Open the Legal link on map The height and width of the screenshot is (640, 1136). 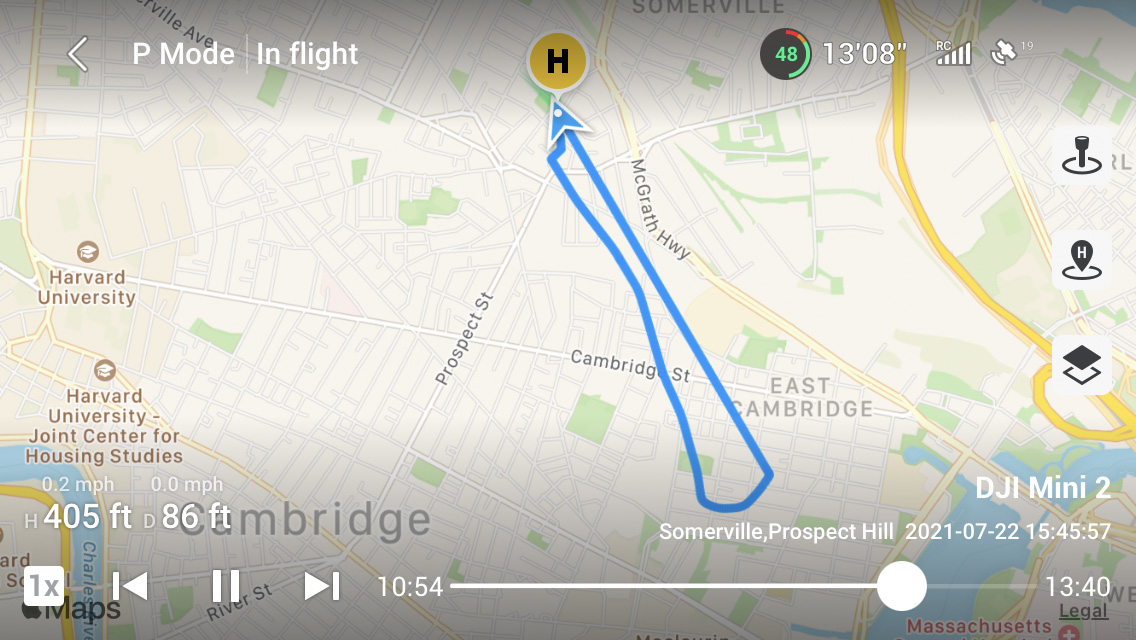pos(1082,611)
